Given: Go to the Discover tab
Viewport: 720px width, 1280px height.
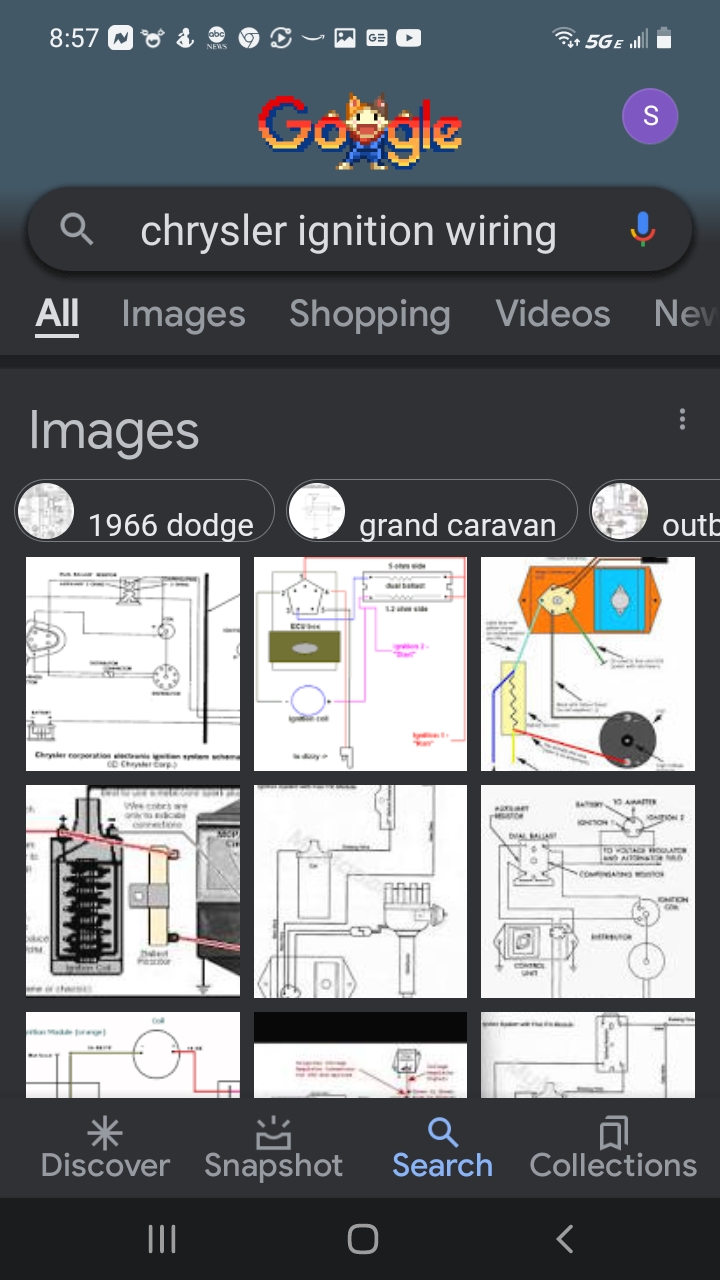Looking at the screenshot, I should pyautogui.click(x=105, y=1149).
